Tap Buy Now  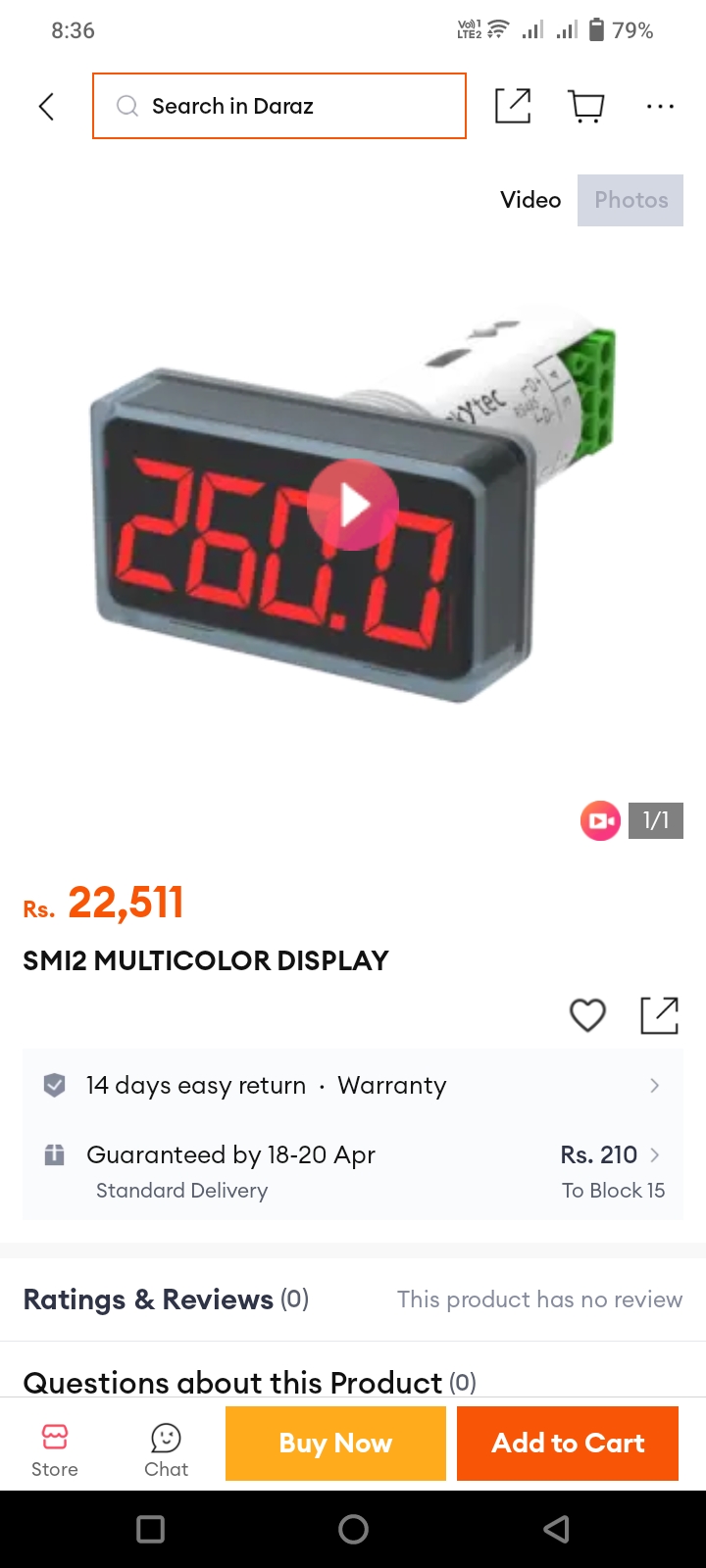[335, 1443]
